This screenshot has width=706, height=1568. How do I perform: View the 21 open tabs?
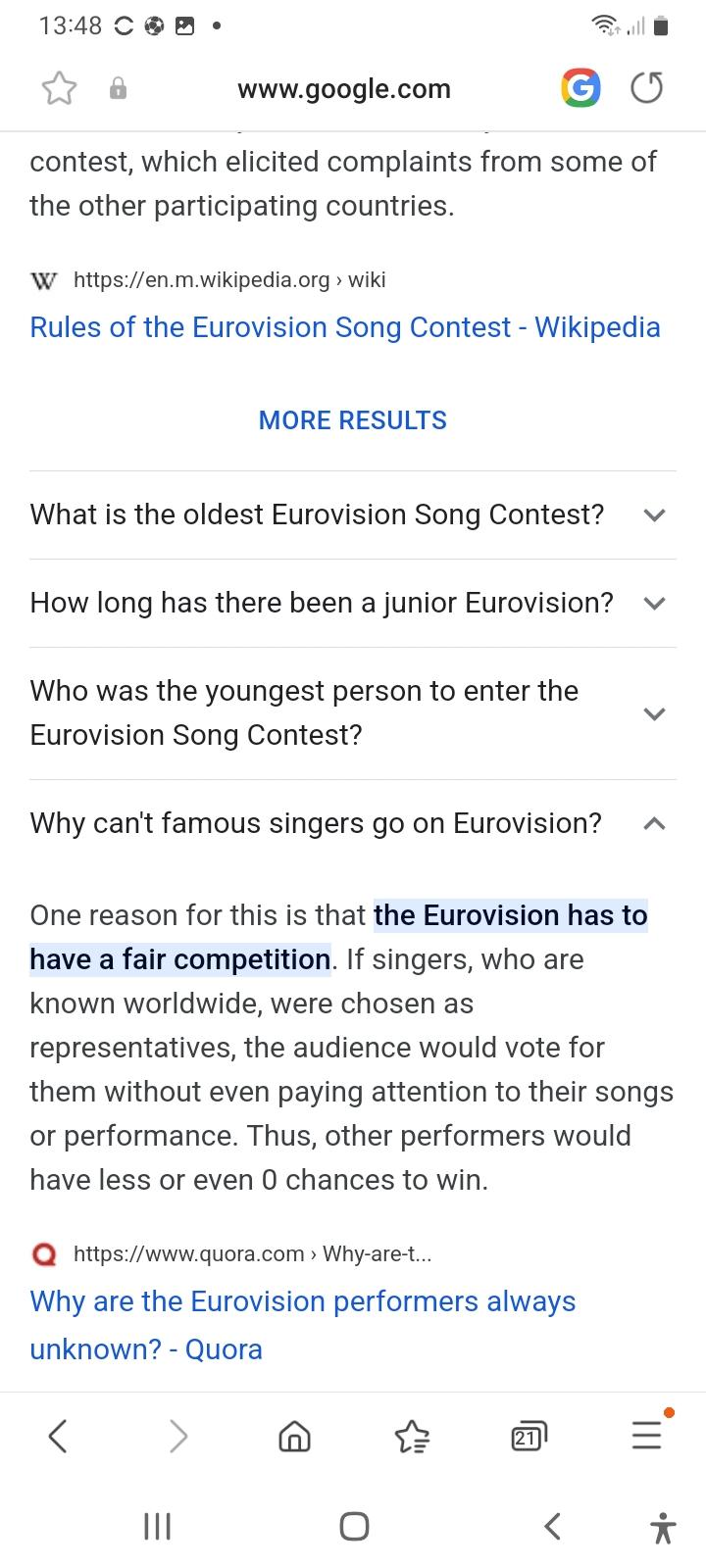coord(529,1437)
